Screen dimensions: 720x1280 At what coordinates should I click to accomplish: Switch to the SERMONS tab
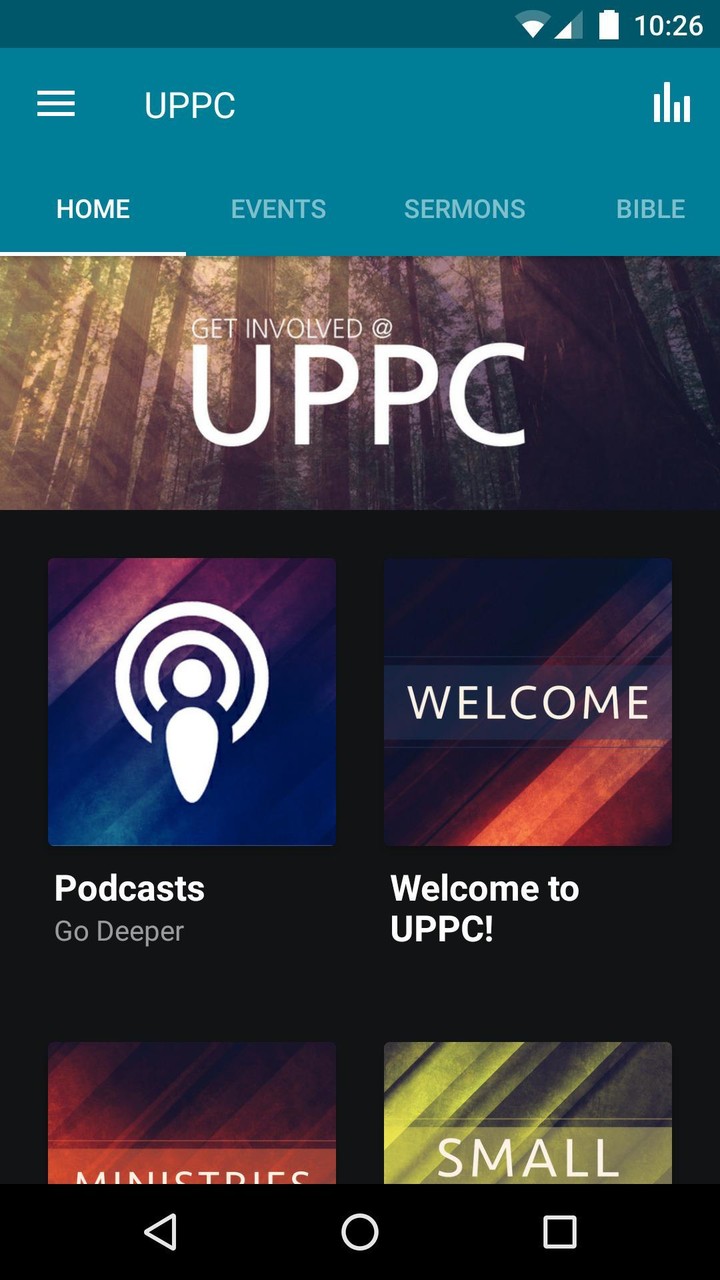[x=465, y=209]
